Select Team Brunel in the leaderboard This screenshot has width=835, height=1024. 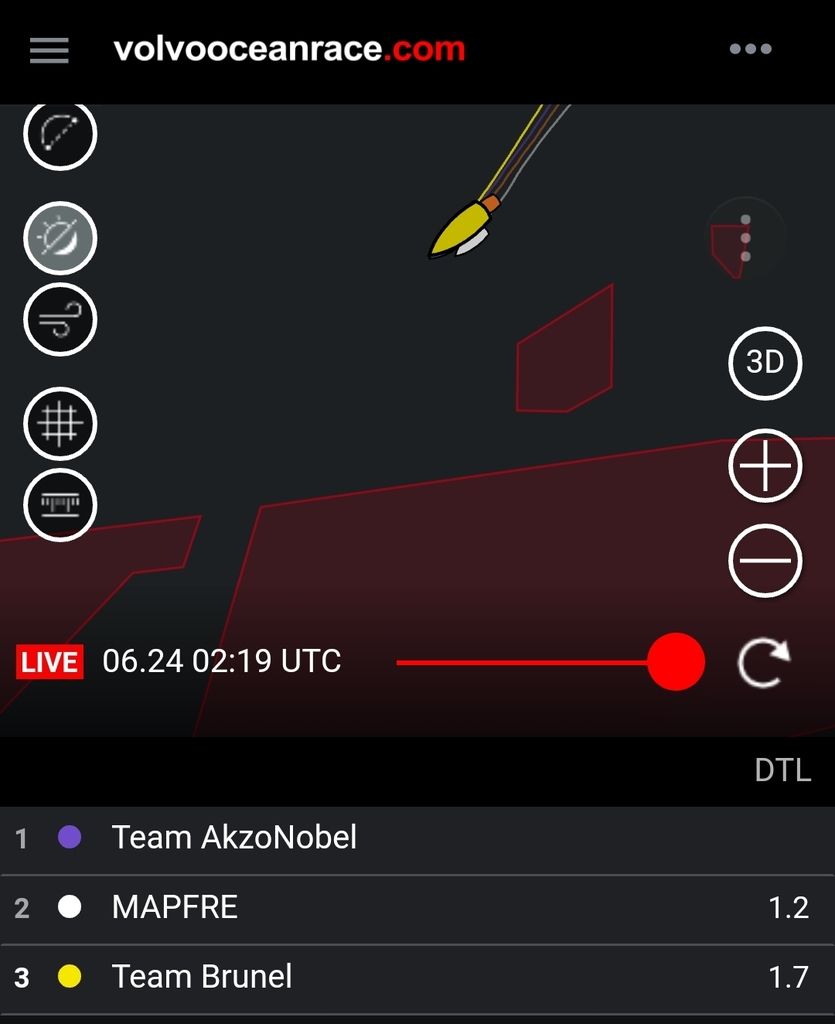coord(202,976)
